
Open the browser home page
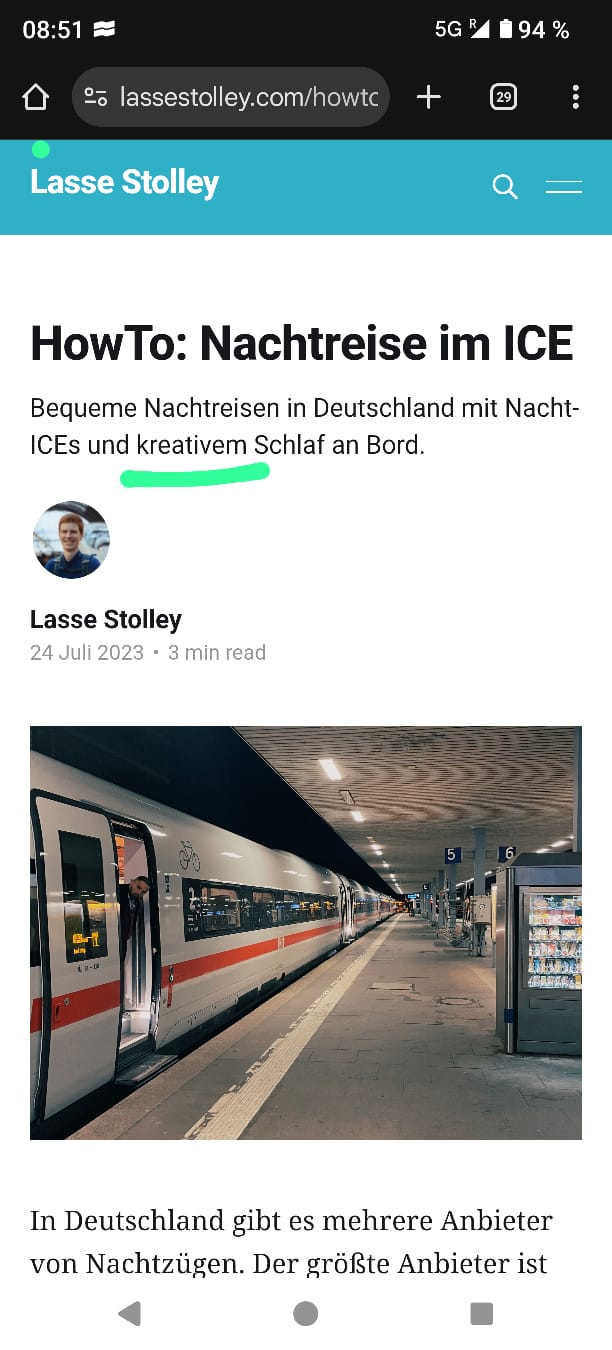[36, 97]
